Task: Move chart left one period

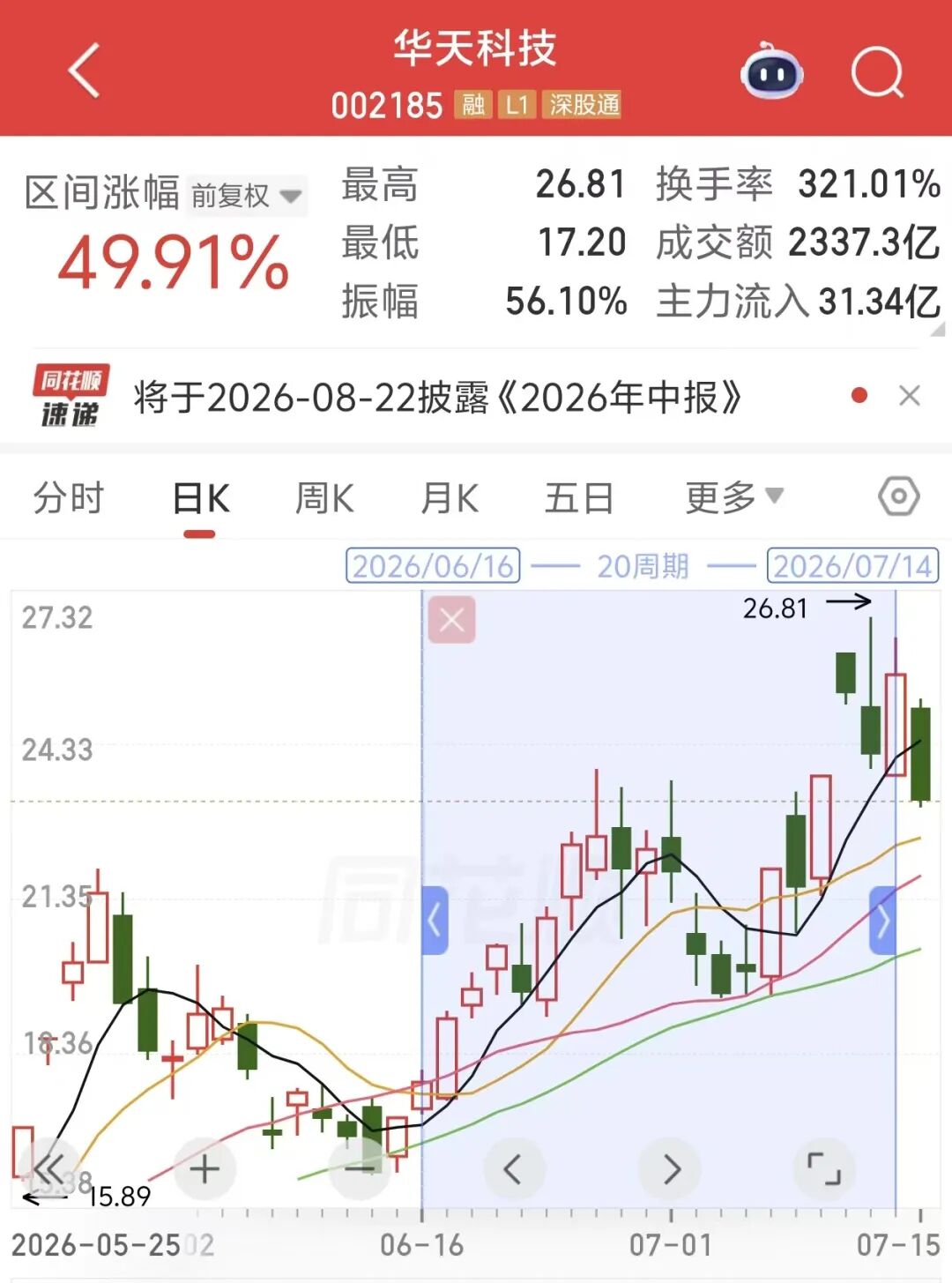Action: pos(514,1169)
